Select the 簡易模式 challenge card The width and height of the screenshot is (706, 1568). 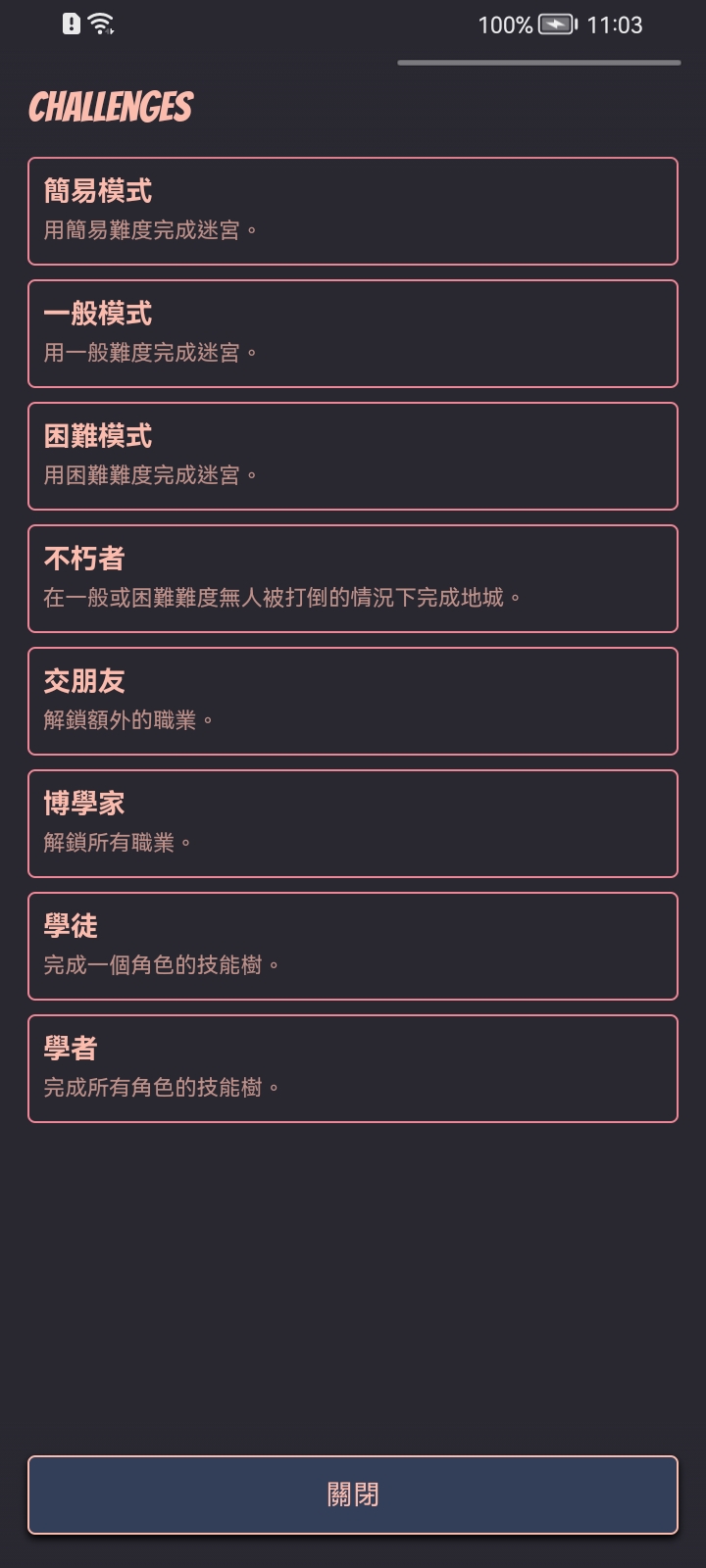(353, 211)
